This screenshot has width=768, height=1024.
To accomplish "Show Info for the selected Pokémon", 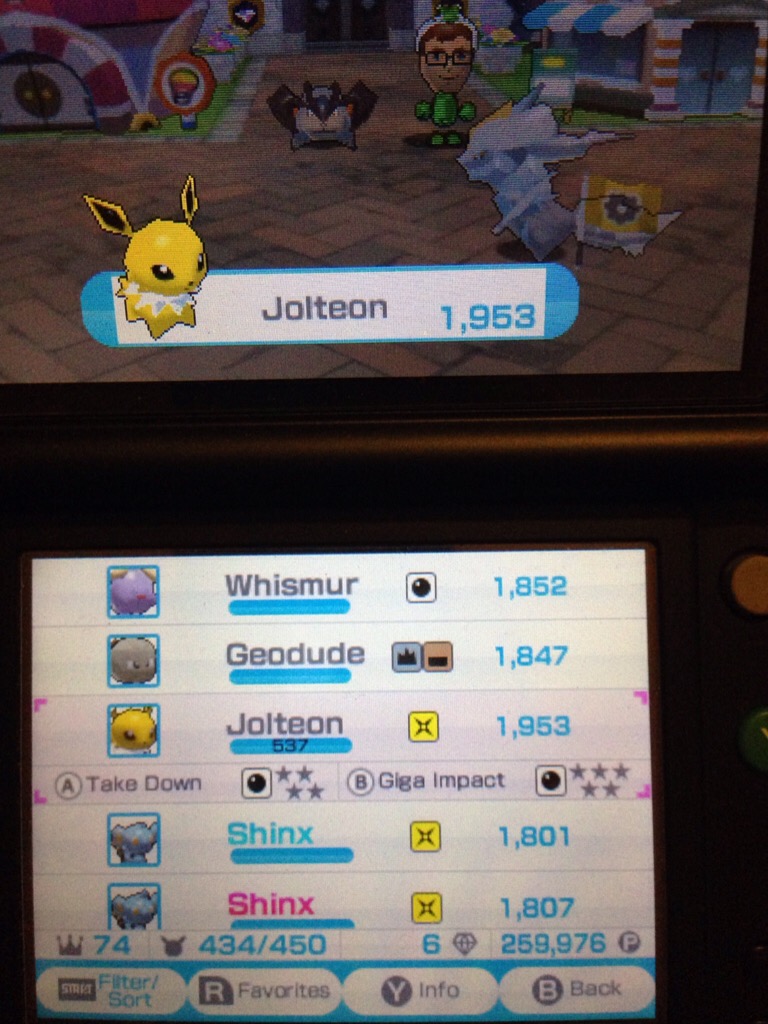I will tap(420, 991).
